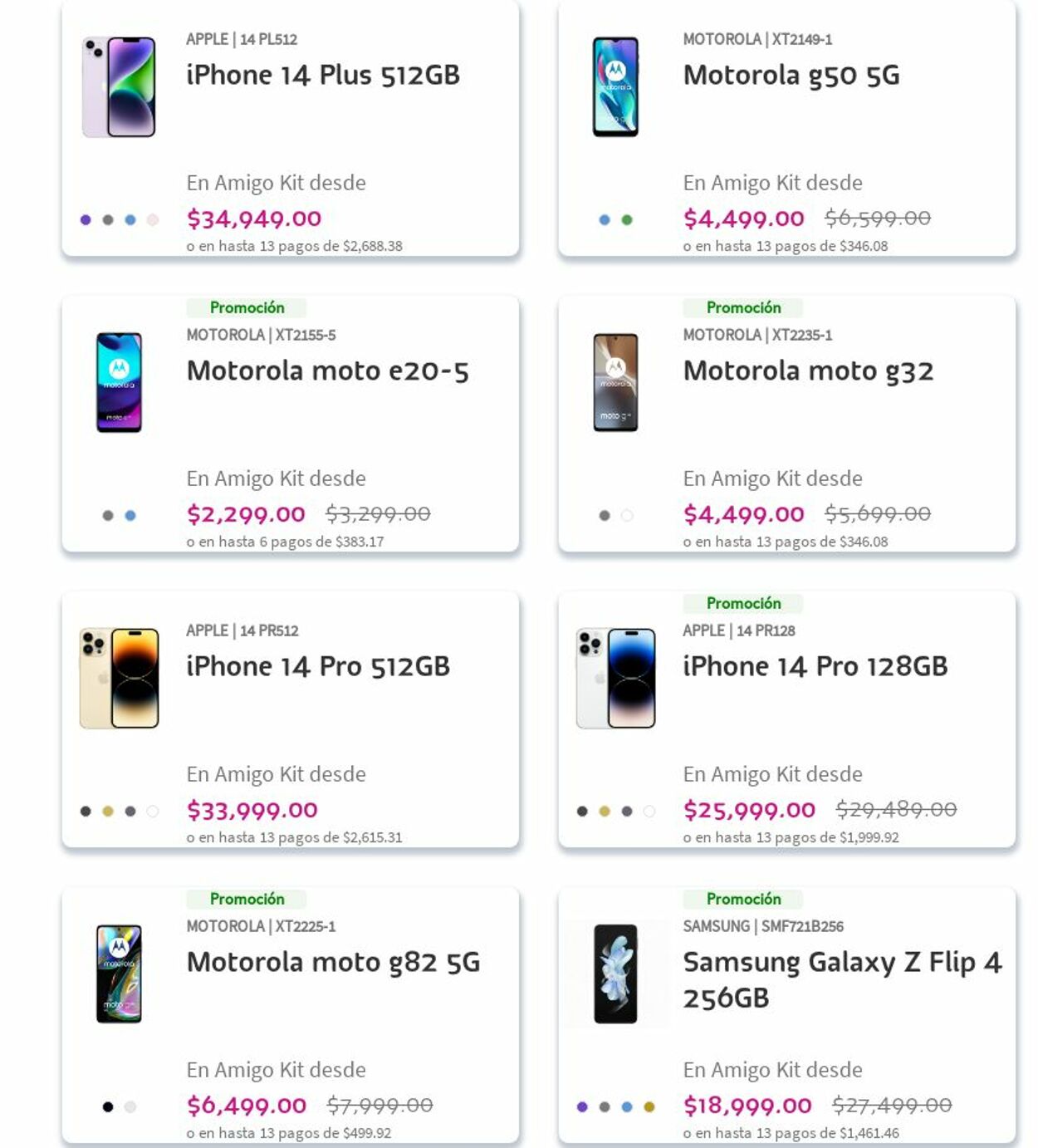Select the iPhone 14 Pro 512GB card

click(317, 667)
